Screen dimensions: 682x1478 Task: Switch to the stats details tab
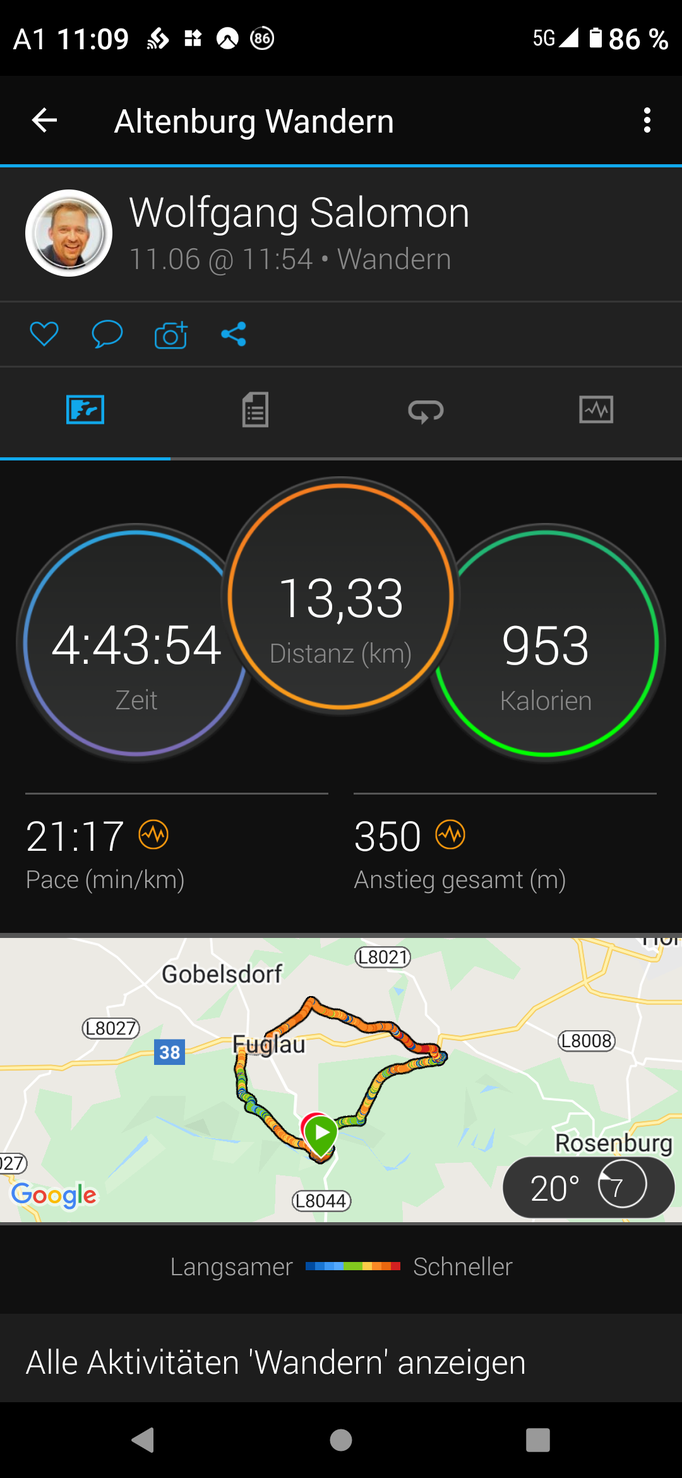255,410
